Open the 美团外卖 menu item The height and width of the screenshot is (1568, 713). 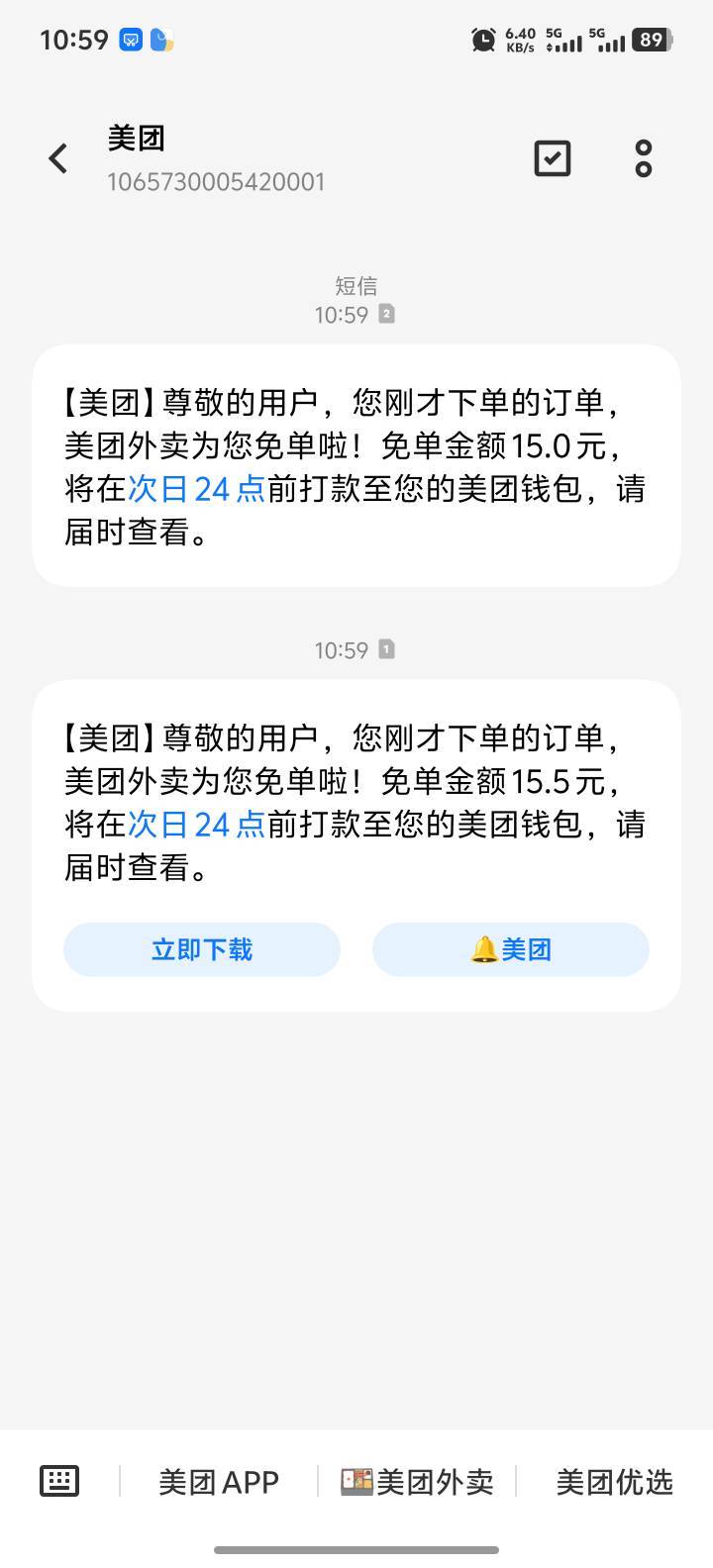coord(417,1482)
